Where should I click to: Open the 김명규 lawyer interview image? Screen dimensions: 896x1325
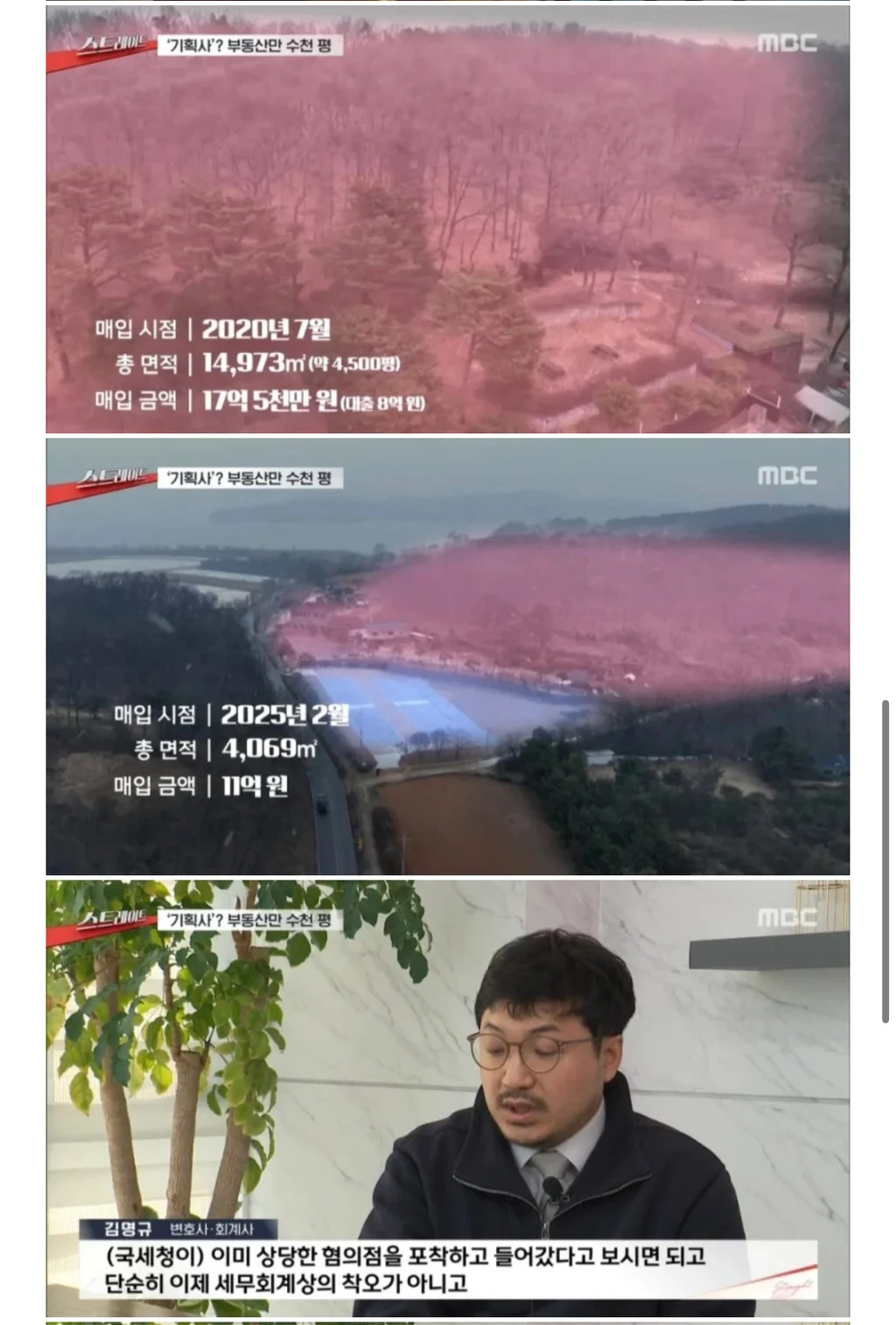[447, 1098]
